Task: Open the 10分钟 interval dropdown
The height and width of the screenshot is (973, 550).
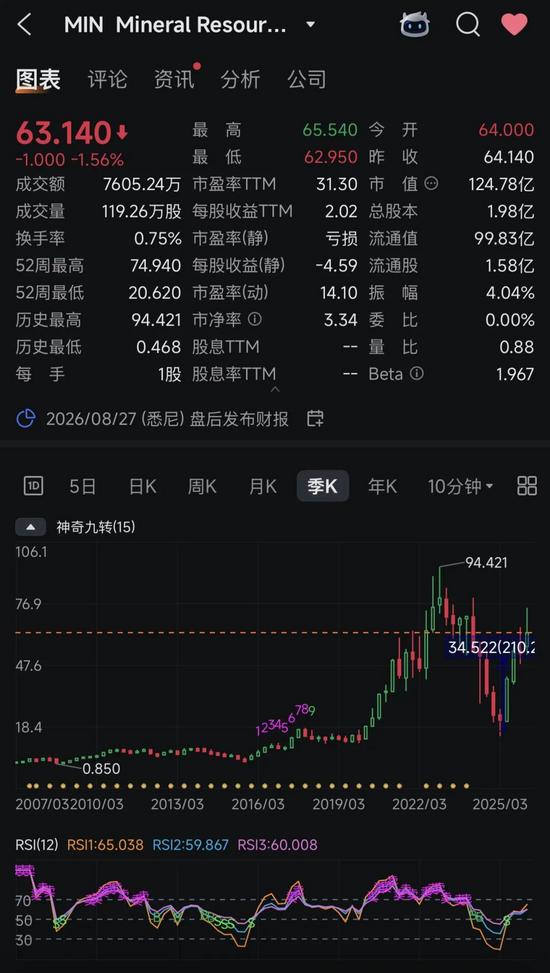Action: [460, 486]
